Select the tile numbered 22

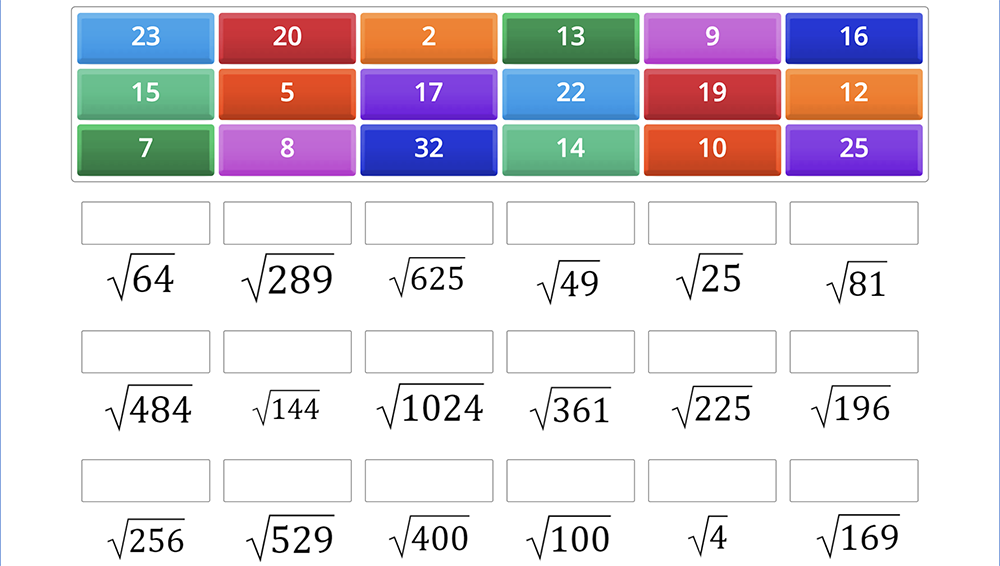click(x=570, y=94)
